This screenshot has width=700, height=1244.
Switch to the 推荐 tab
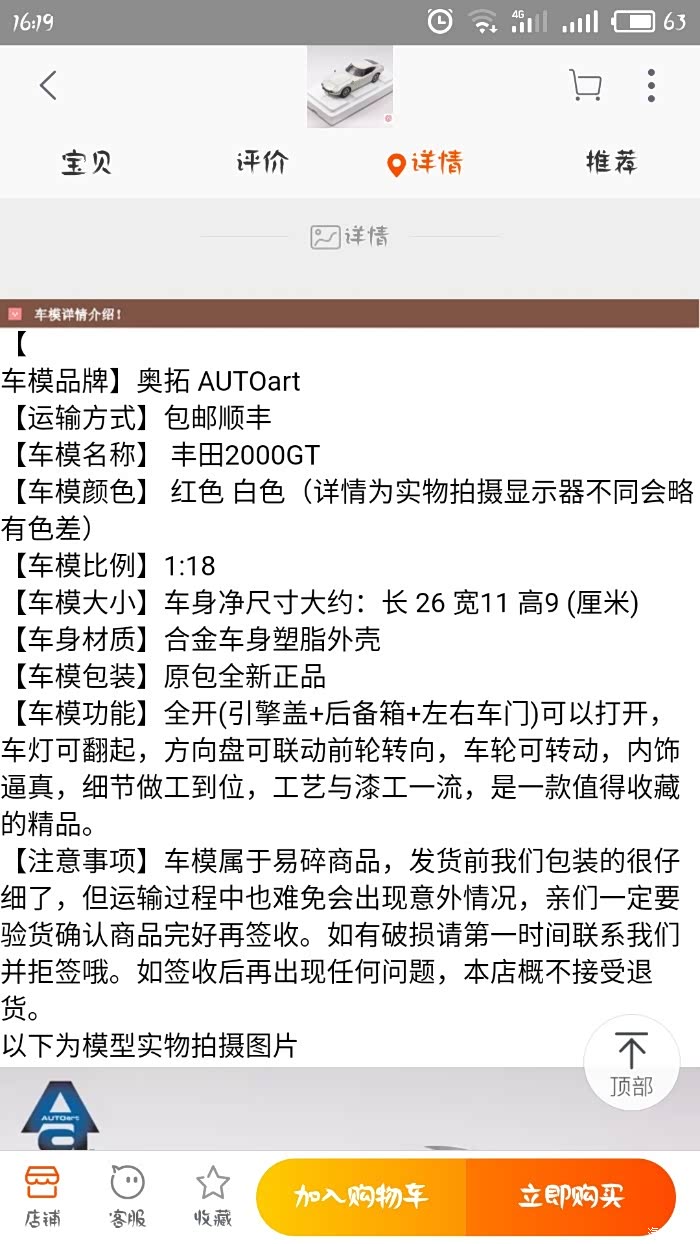click(611, 162)
